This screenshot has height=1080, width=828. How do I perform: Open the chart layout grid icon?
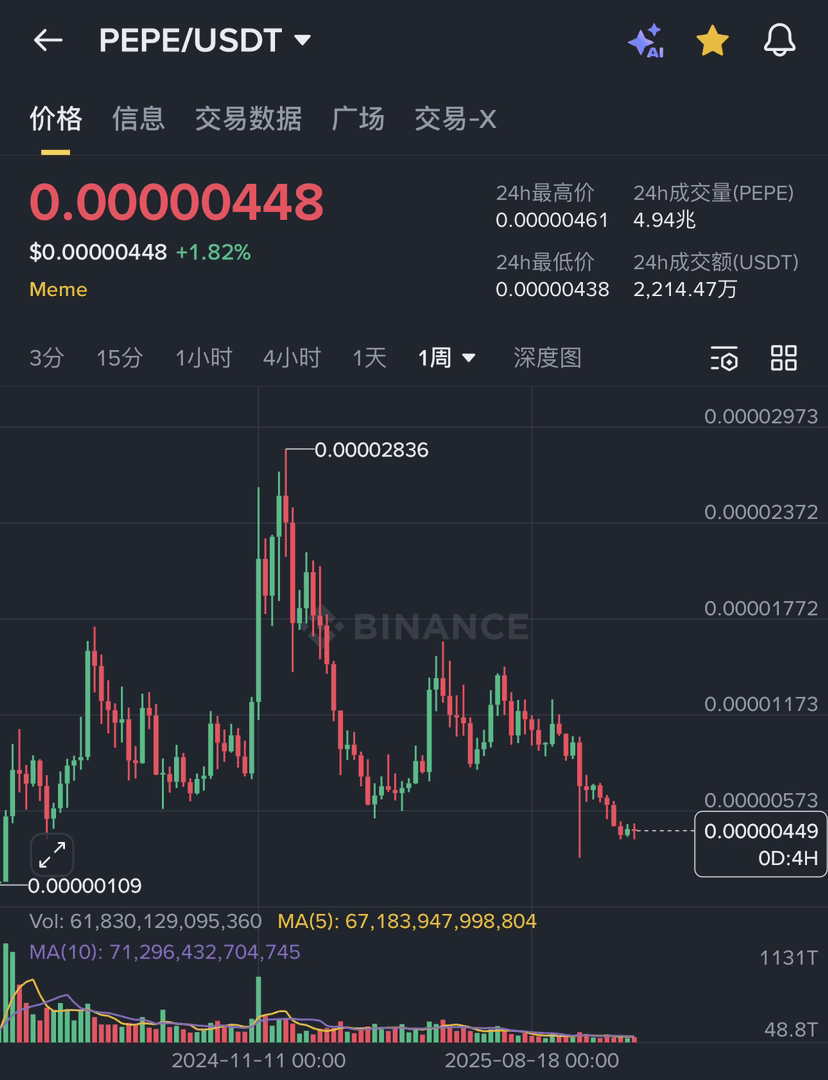(784, 358)
